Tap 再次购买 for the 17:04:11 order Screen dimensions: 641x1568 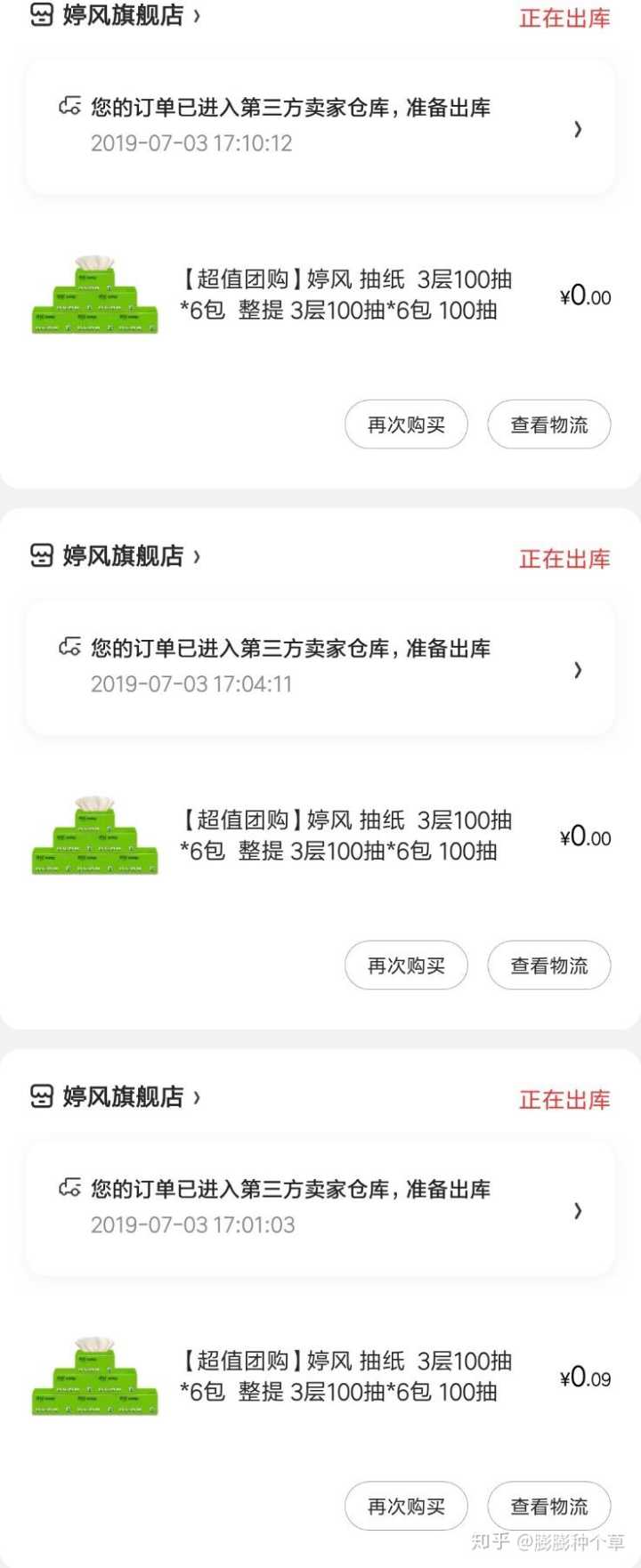coord(406,966)
